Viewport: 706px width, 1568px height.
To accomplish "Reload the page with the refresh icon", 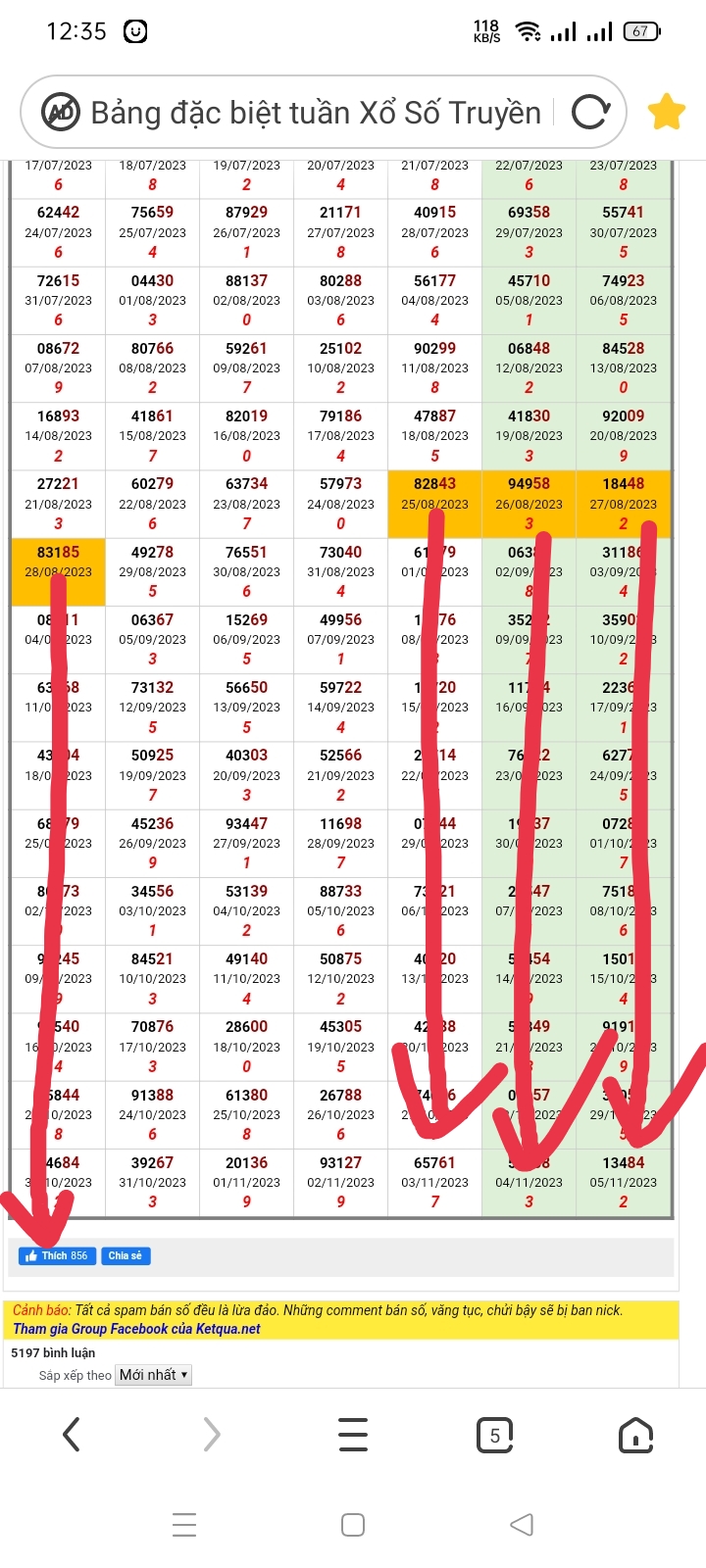I will pos(590,113).
